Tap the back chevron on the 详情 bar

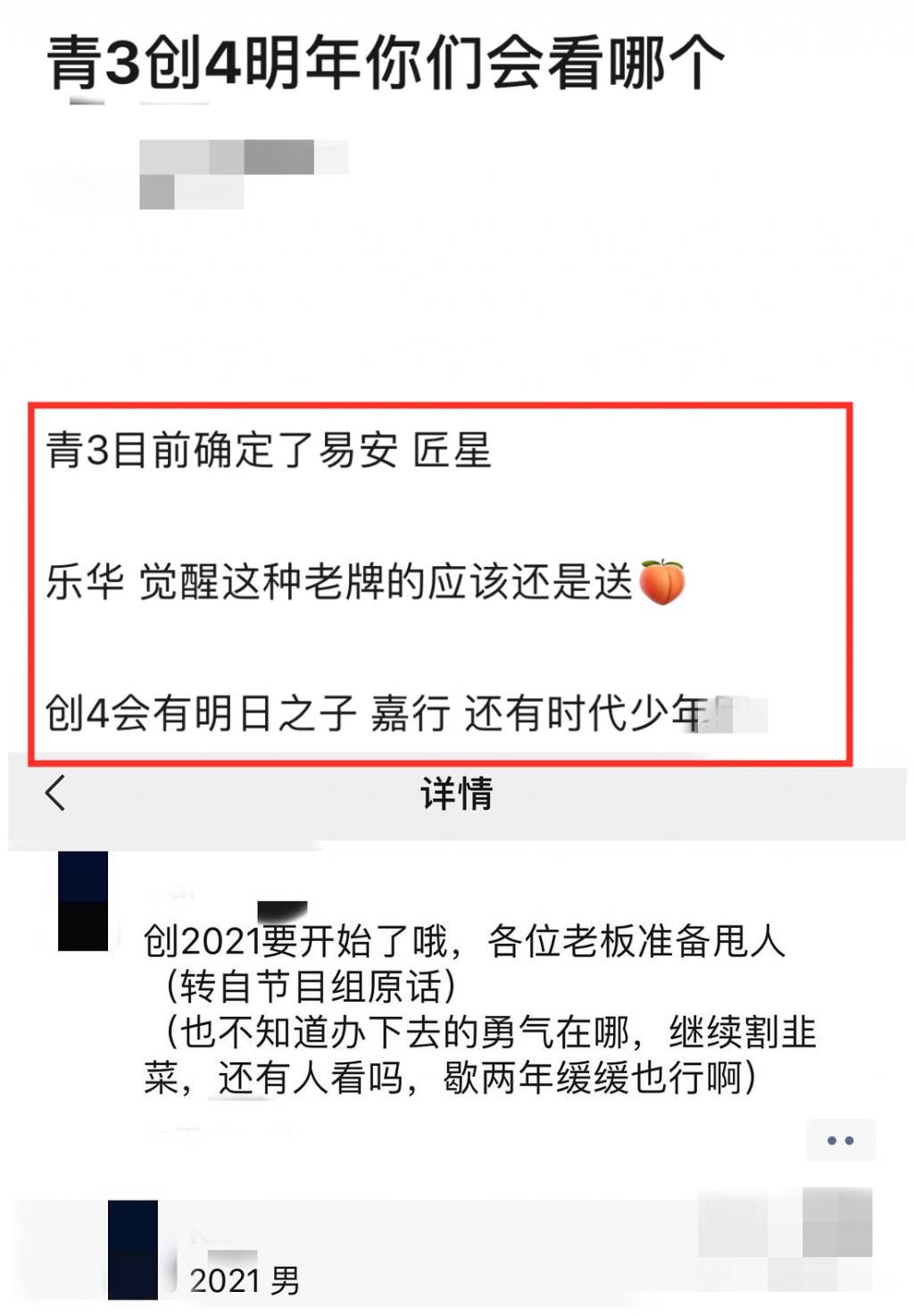55,794
